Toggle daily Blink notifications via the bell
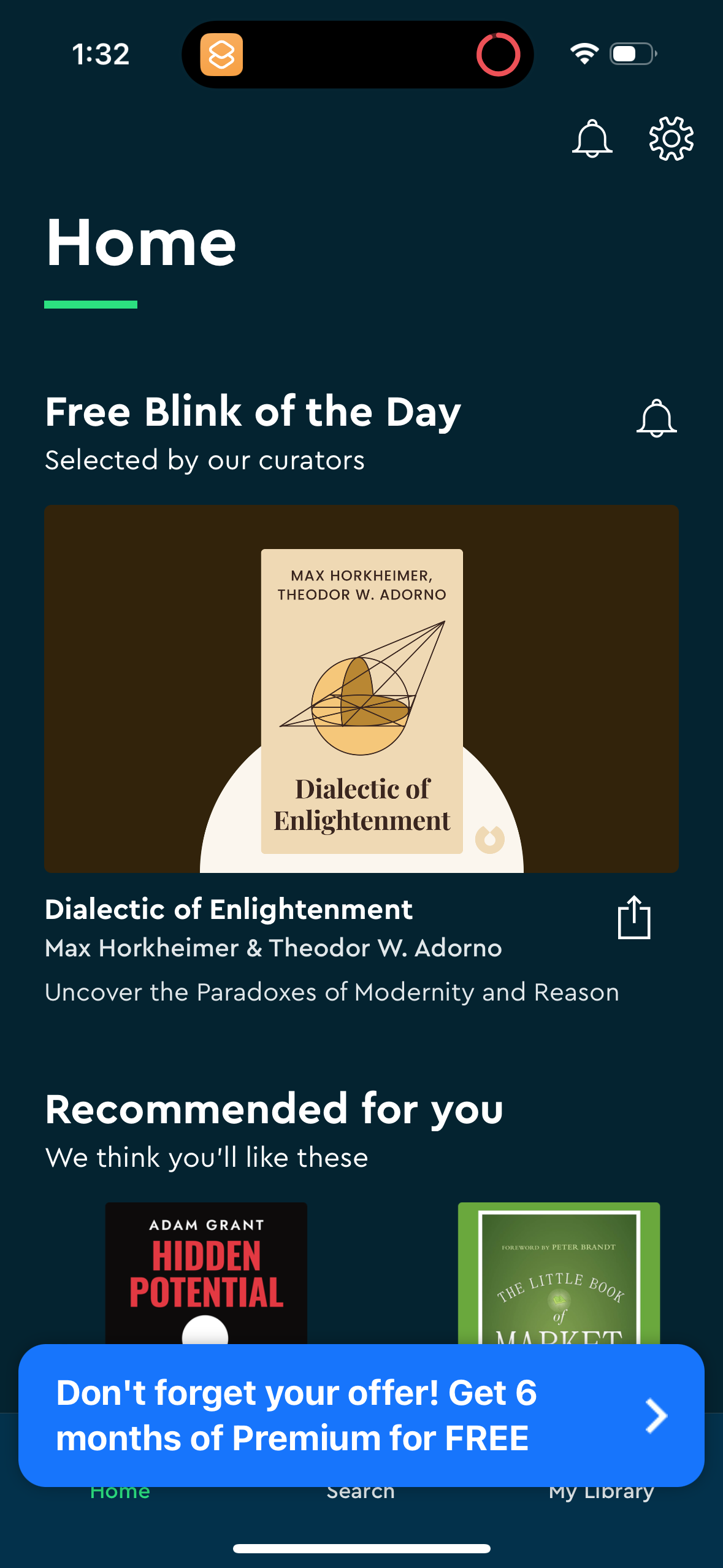This screenshot has width=723, height=1568. tap(656, 419)
